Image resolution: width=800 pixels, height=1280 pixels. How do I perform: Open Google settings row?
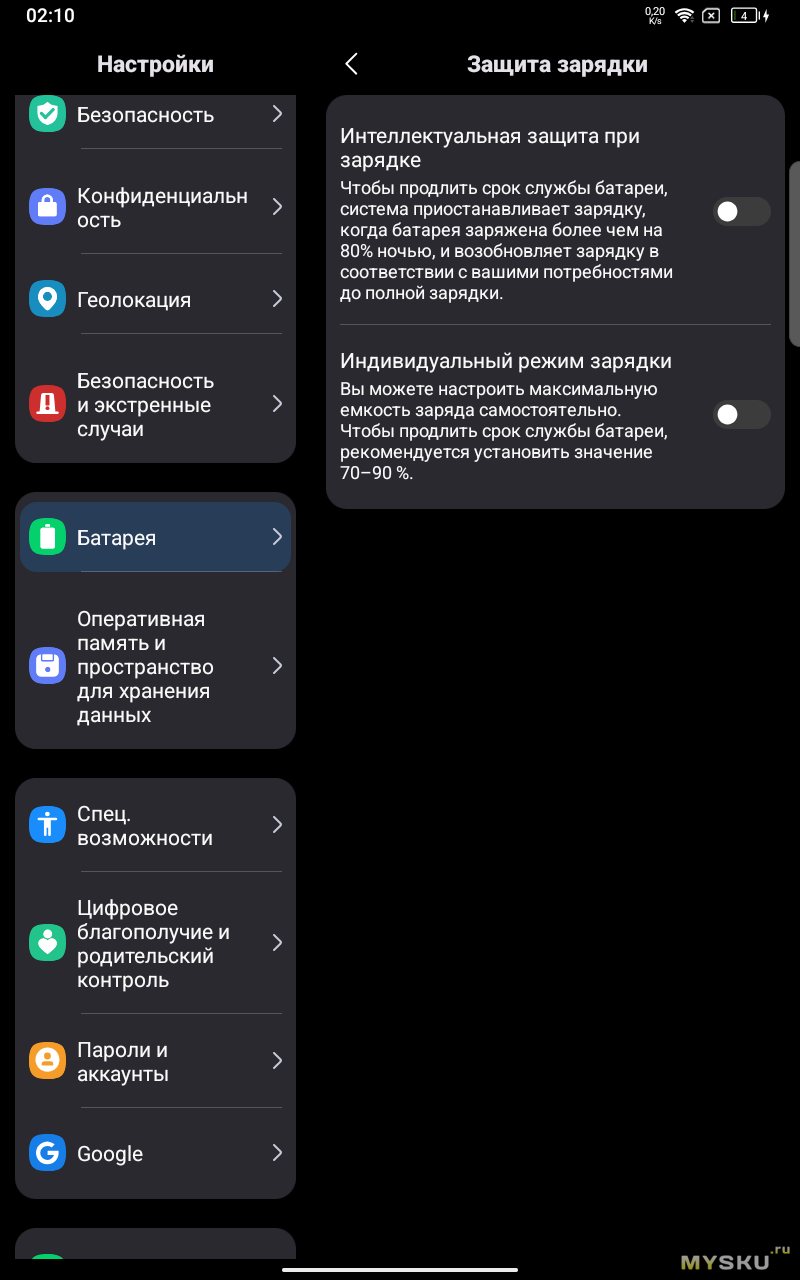155,1153
